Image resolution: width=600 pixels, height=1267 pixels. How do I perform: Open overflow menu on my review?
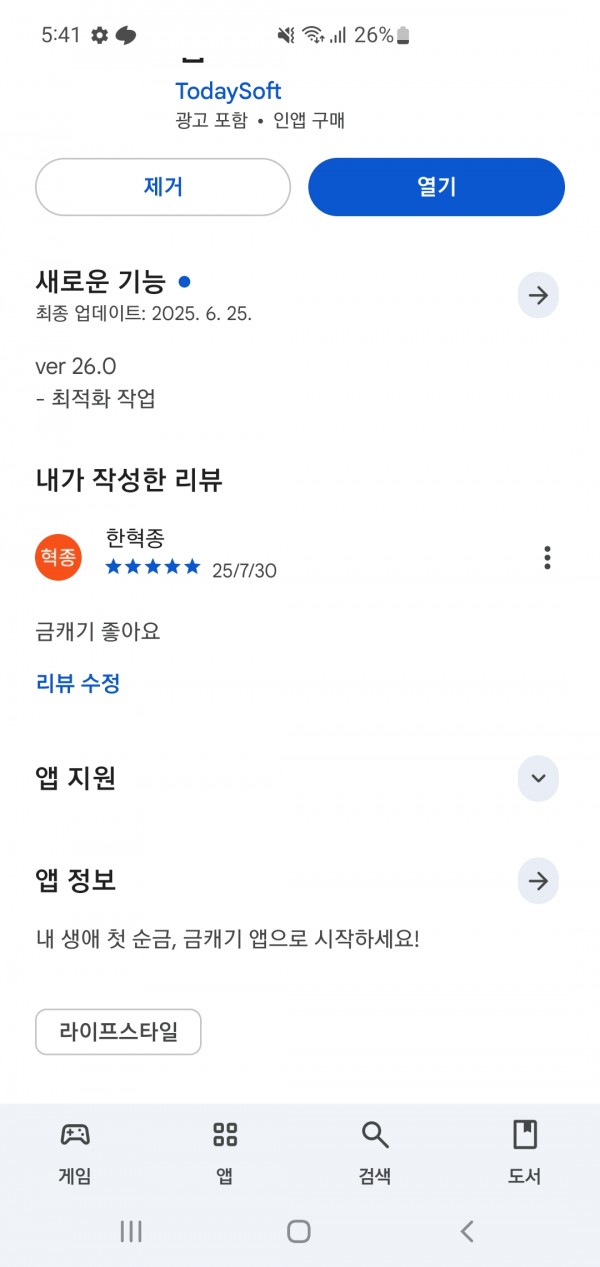[547, 557]
